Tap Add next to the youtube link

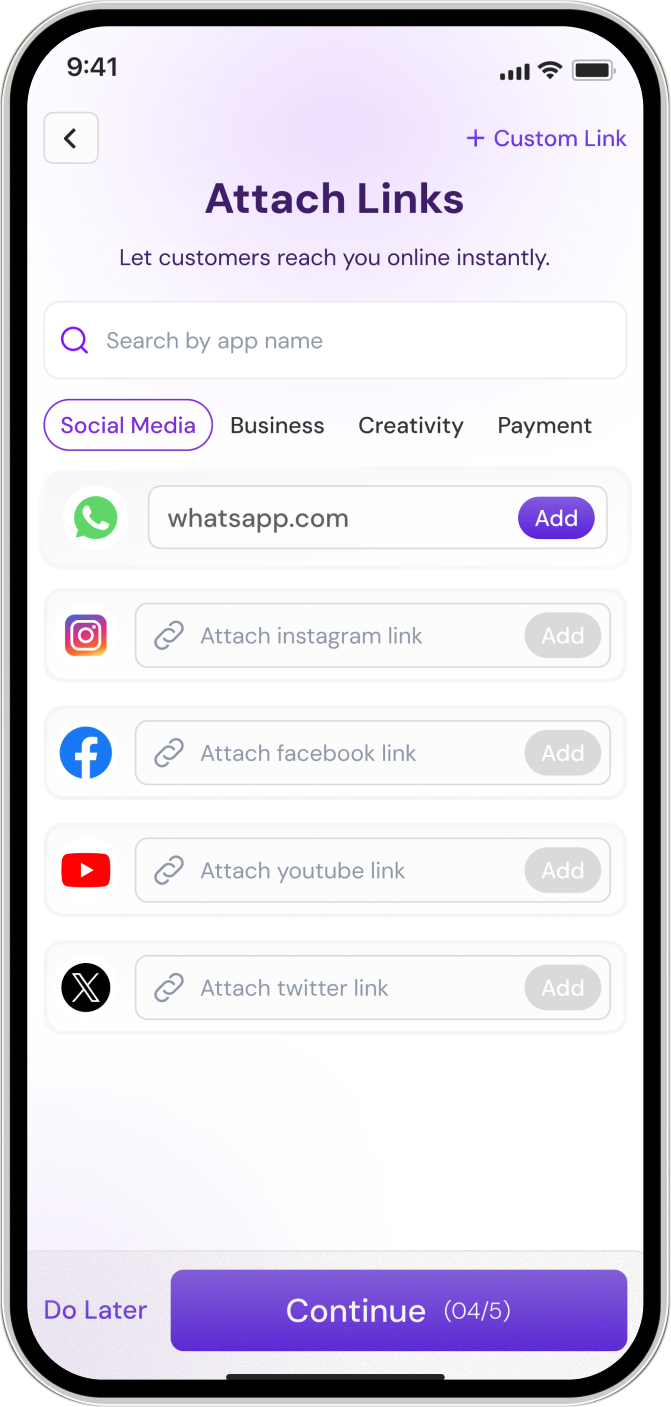[562, 871]
